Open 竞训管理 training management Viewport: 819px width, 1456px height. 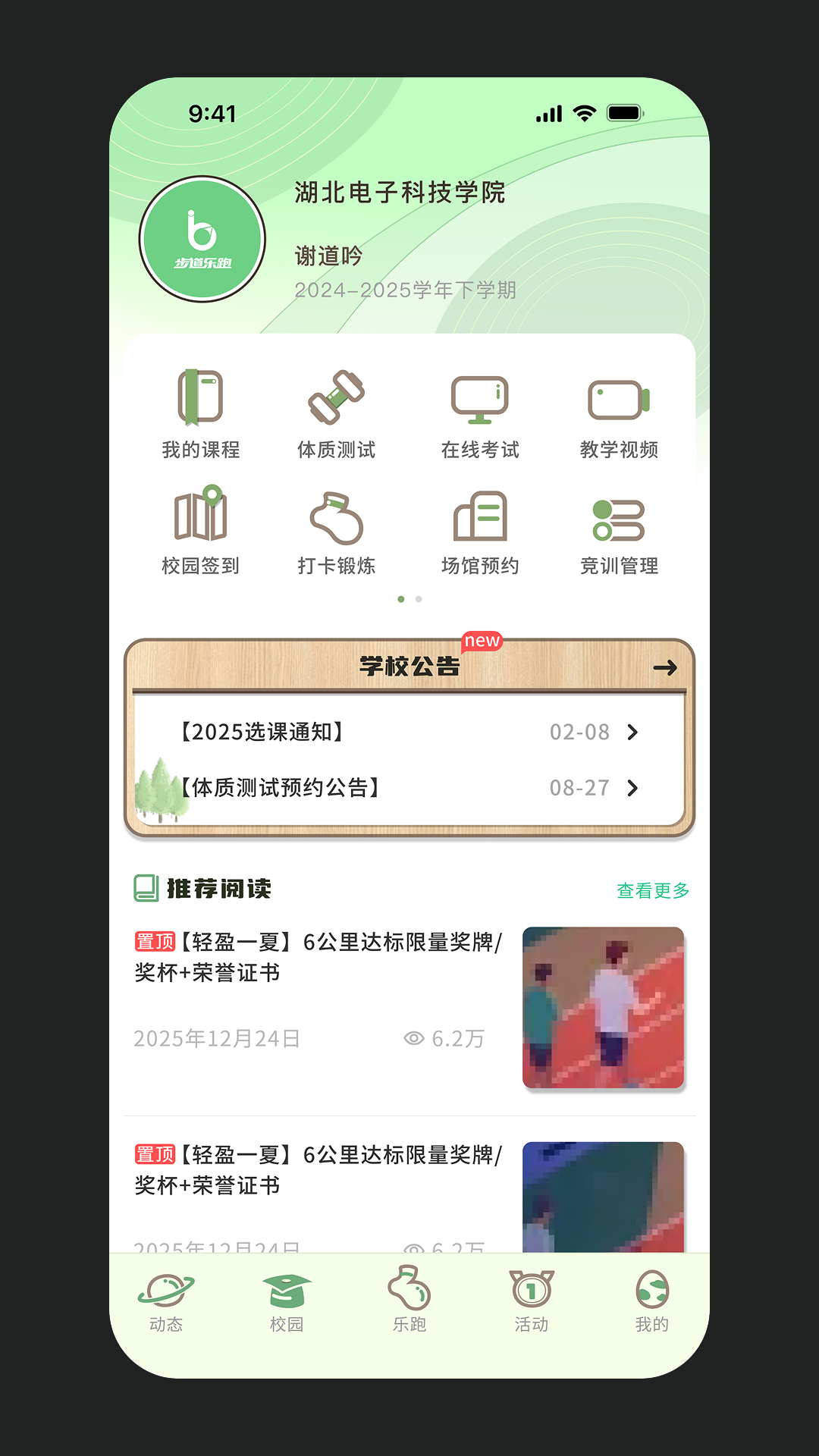click(619, 531)
